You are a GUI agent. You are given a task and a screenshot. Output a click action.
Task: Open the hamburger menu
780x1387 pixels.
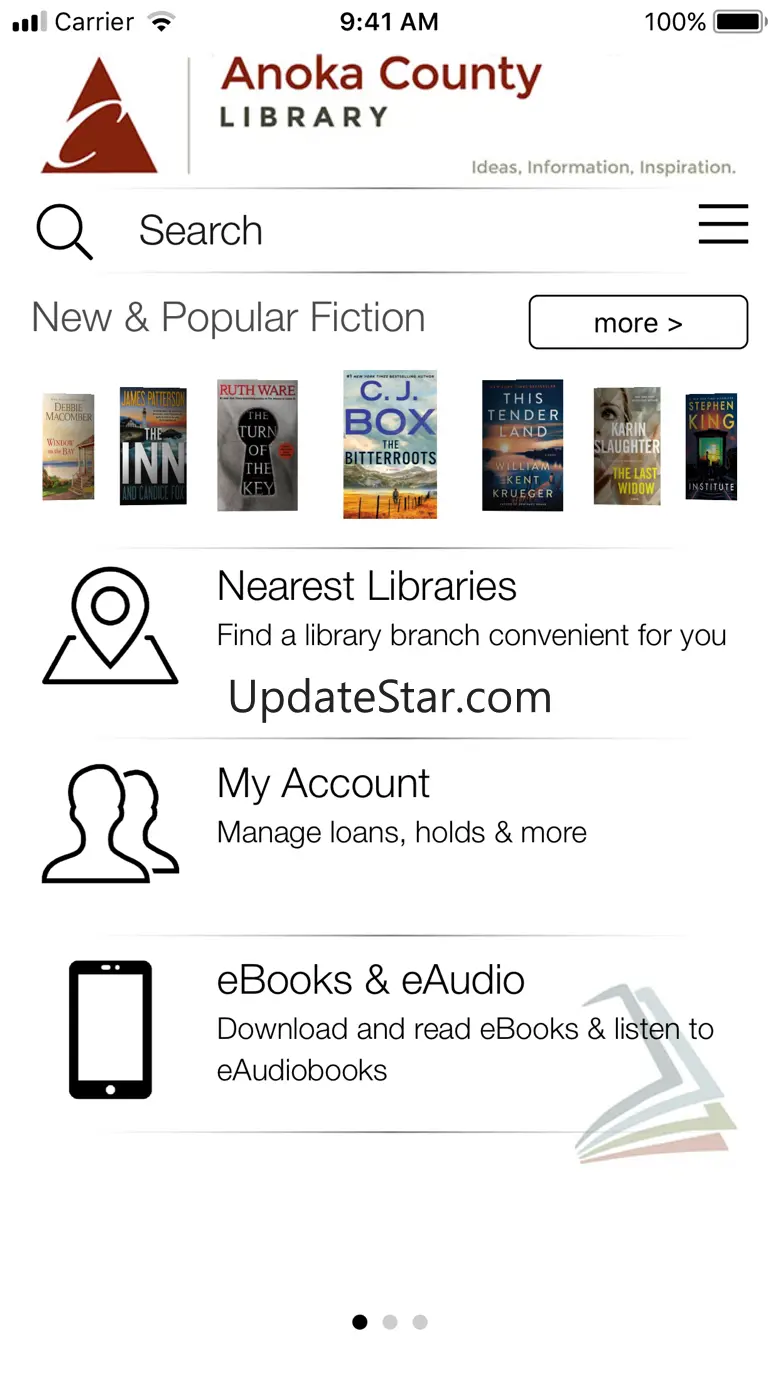click(723, 224)
